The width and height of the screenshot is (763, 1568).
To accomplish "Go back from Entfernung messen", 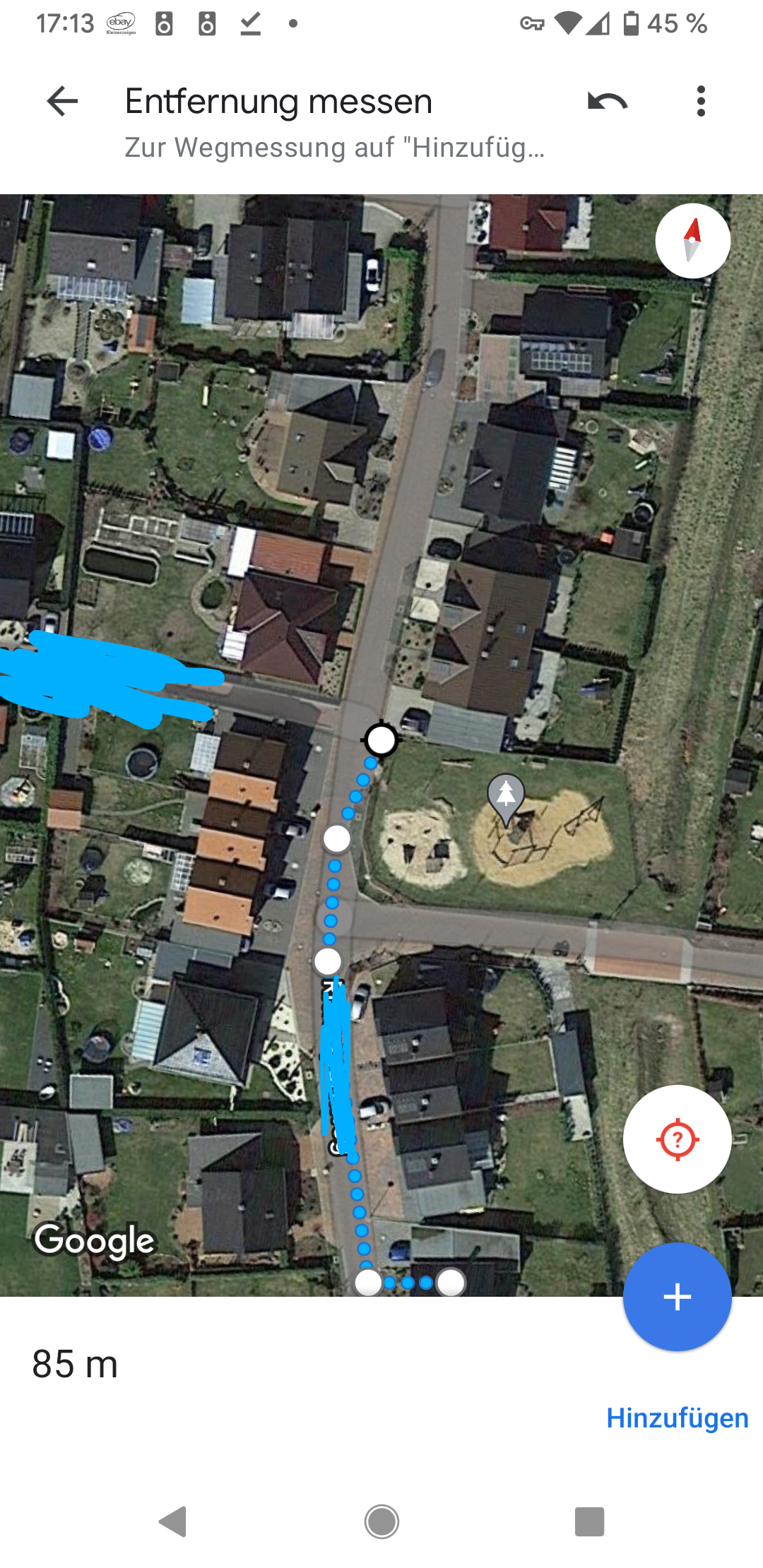I will coord(62,102).
